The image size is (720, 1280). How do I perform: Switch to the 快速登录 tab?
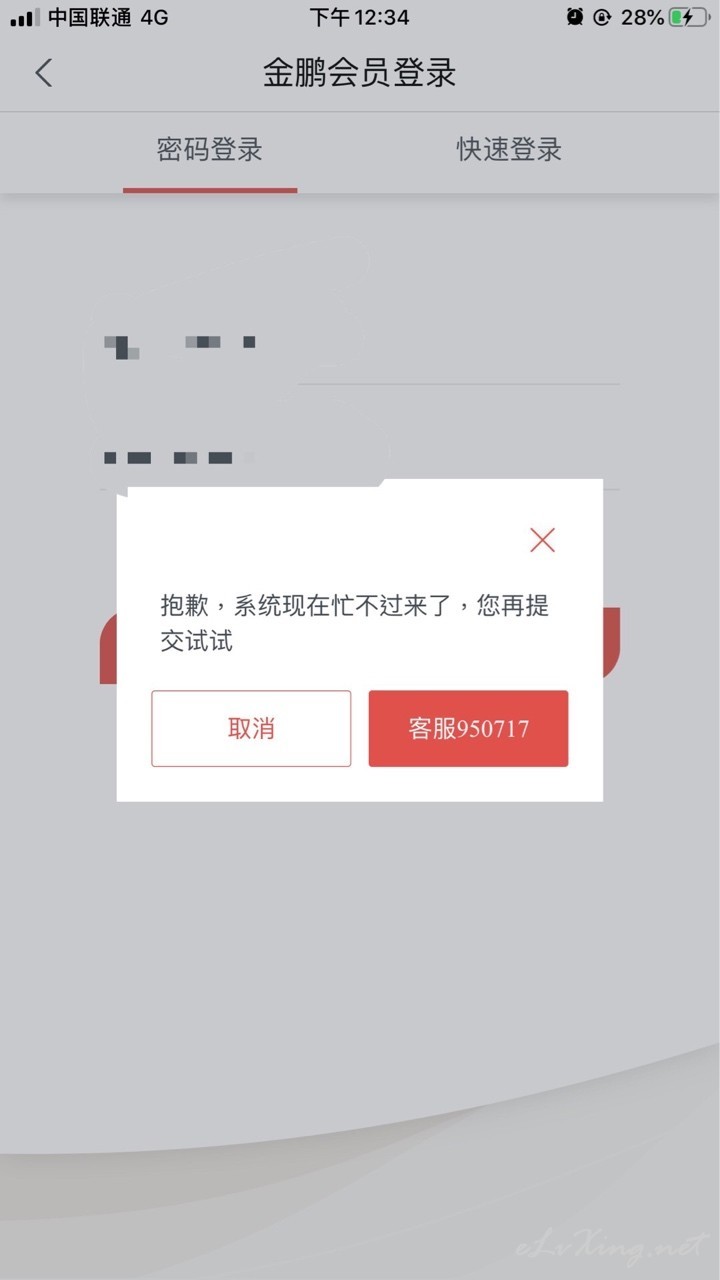tap(509, 150)
